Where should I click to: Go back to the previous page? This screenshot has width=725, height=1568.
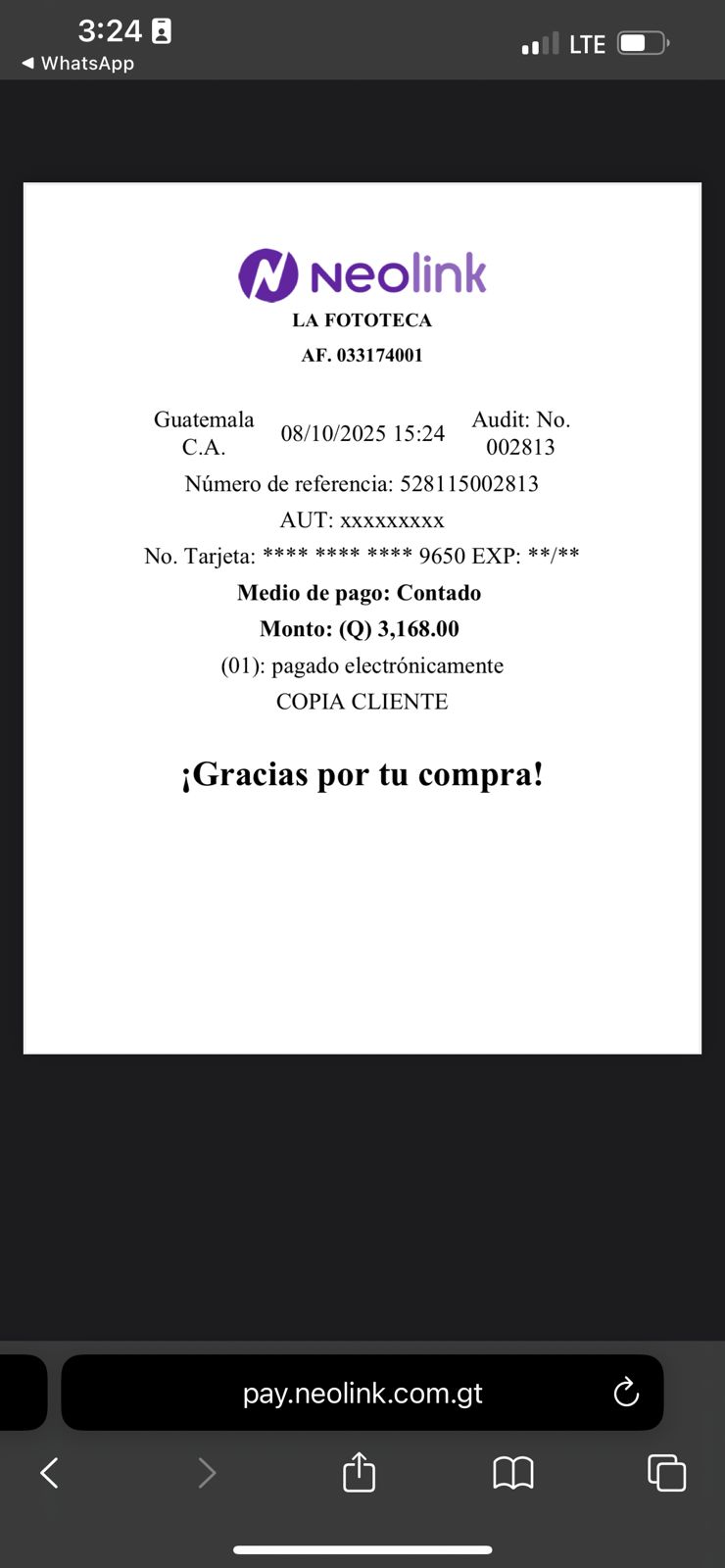tap(49, 1472)
